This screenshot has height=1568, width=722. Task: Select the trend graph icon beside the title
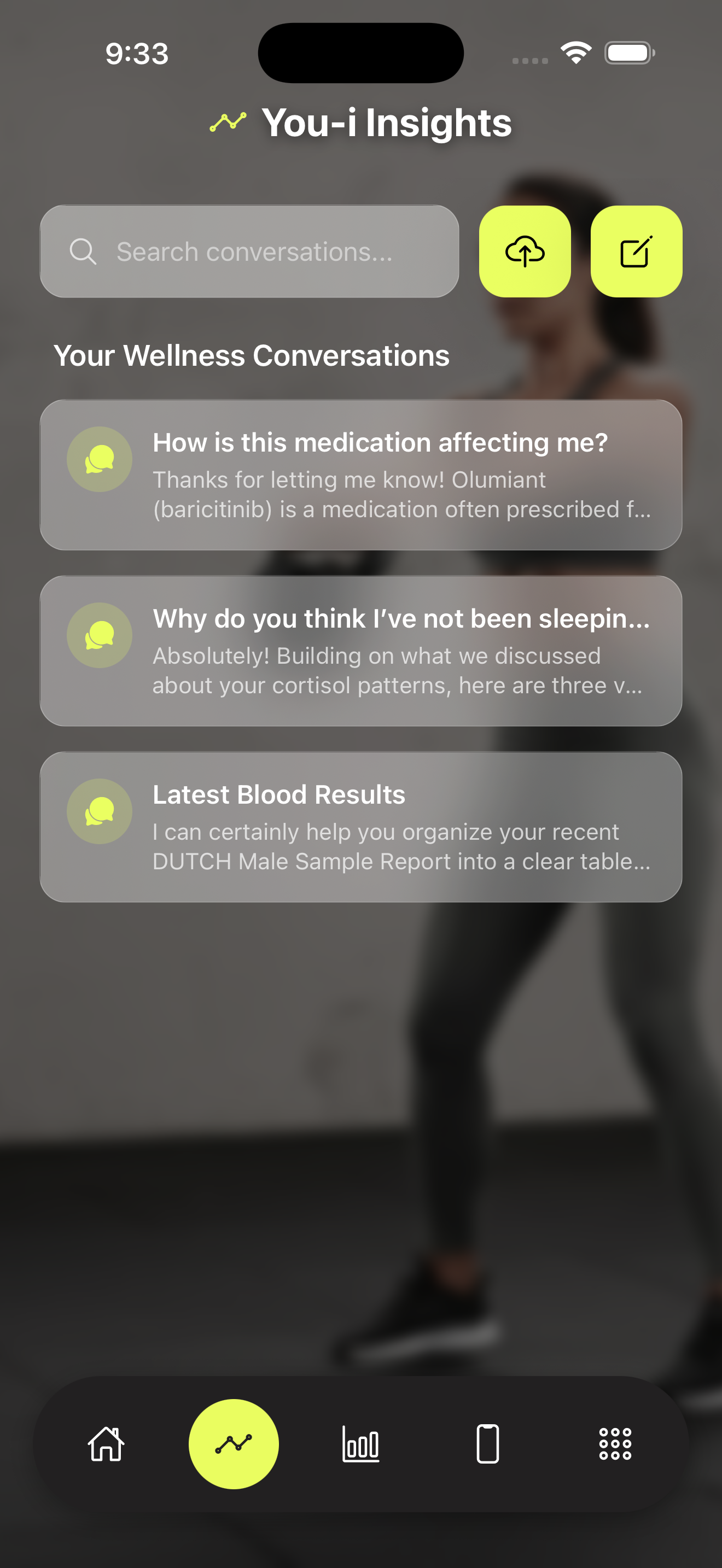(x=228, y=122)
